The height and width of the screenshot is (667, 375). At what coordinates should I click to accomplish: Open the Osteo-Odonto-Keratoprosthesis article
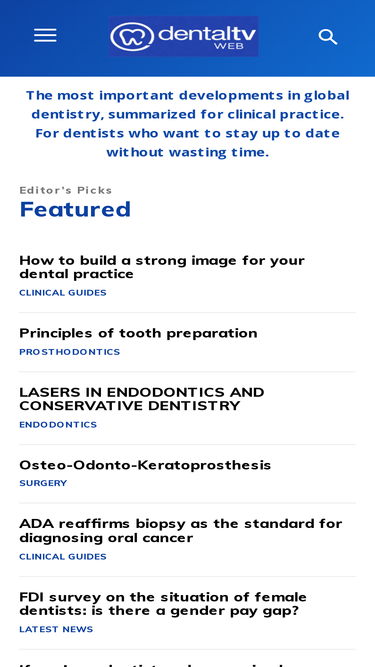point(145,465)
